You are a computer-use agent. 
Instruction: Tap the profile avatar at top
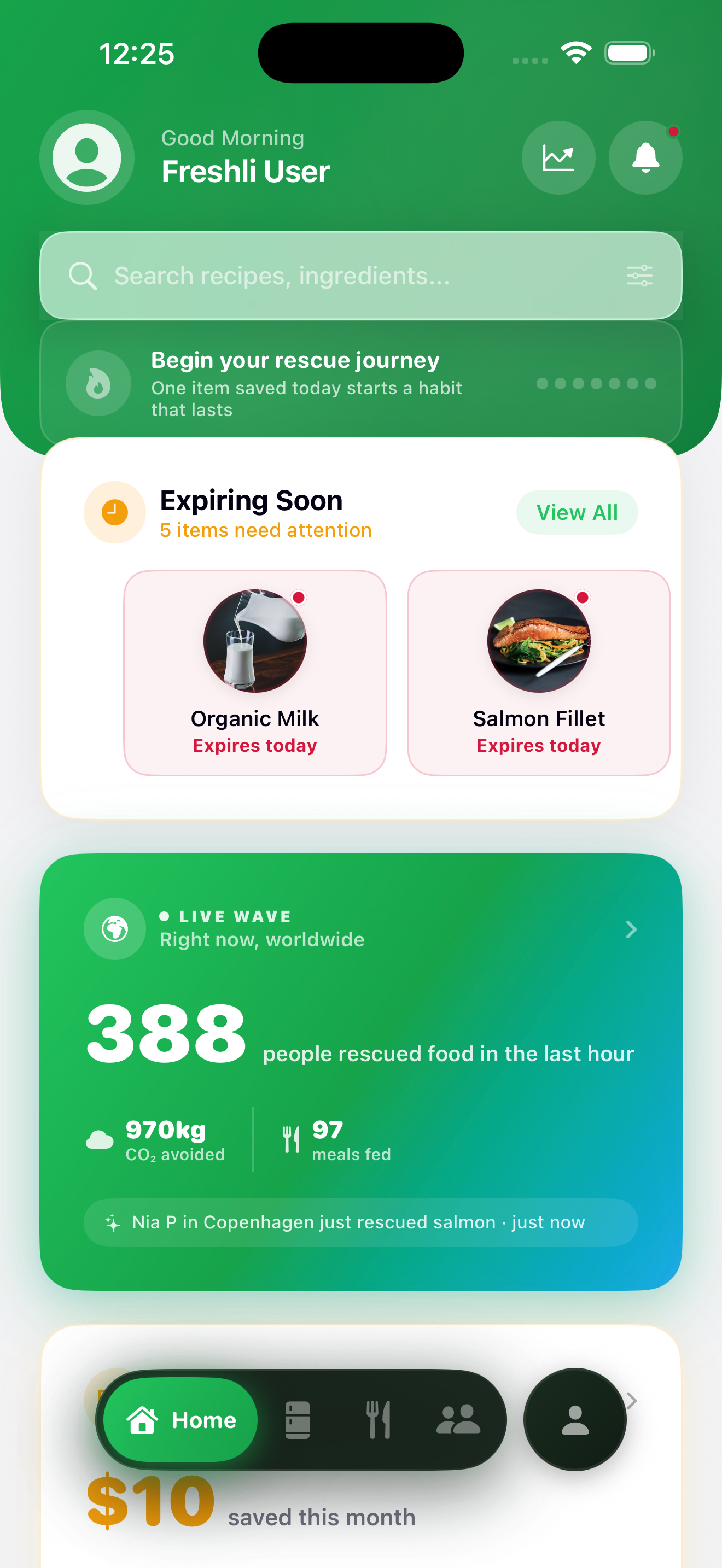(x=86, y=157)
